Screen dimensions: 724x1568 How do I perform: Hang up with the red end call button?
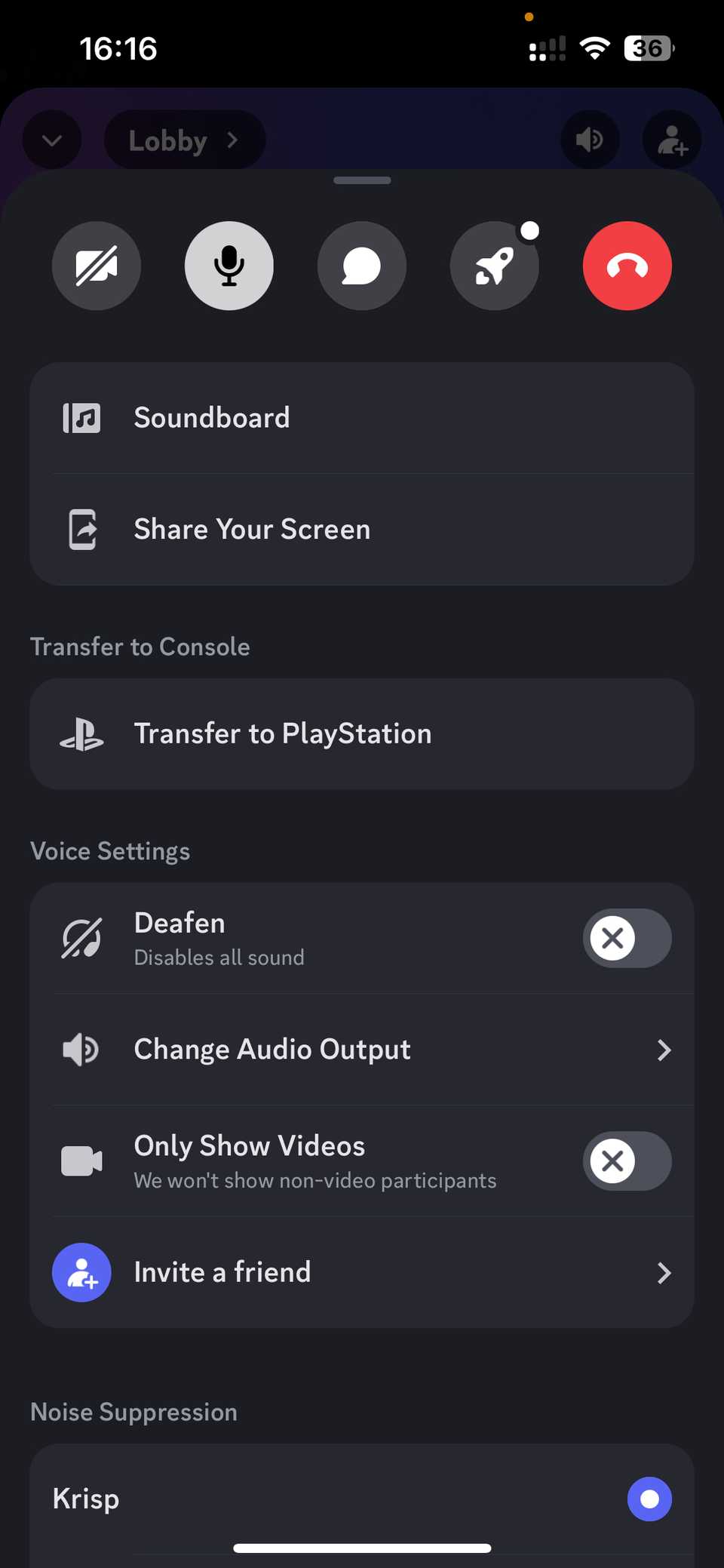pos(627,266)
